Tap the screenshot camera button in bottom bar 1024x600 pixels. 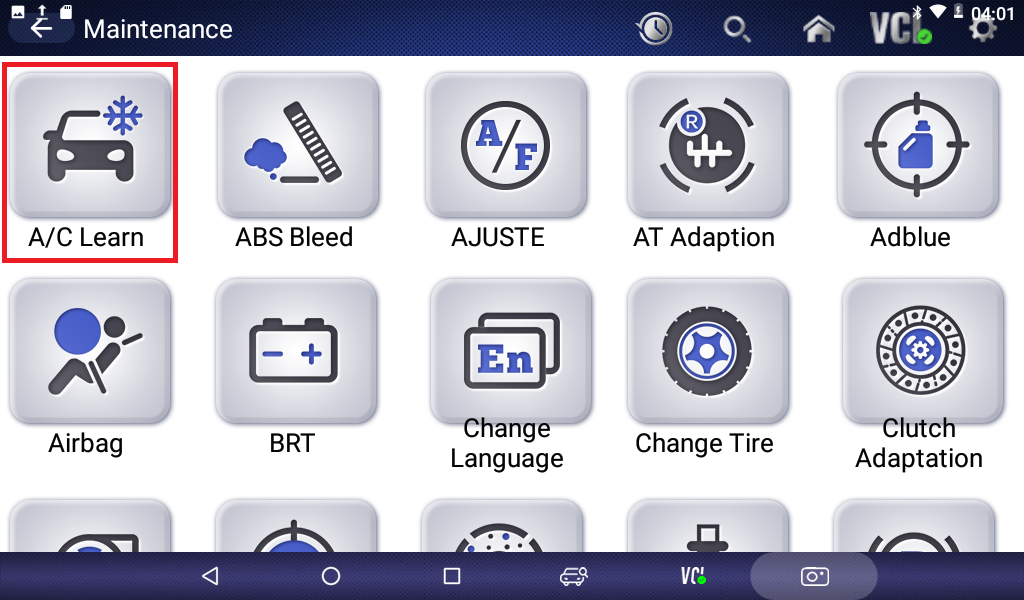[x=814, y=577]
